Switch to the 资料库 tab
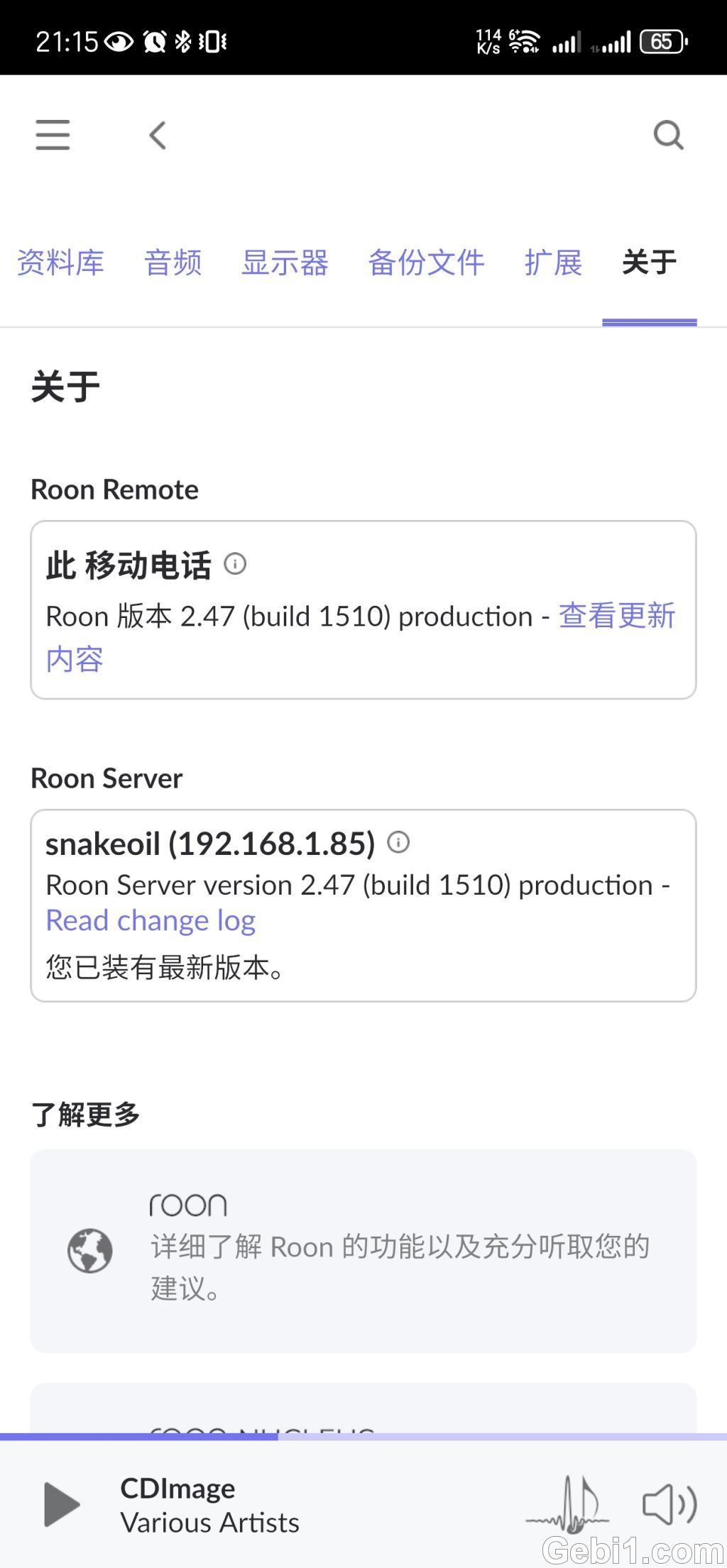The height and width of the screenshot is (1568, 727). 60,263
